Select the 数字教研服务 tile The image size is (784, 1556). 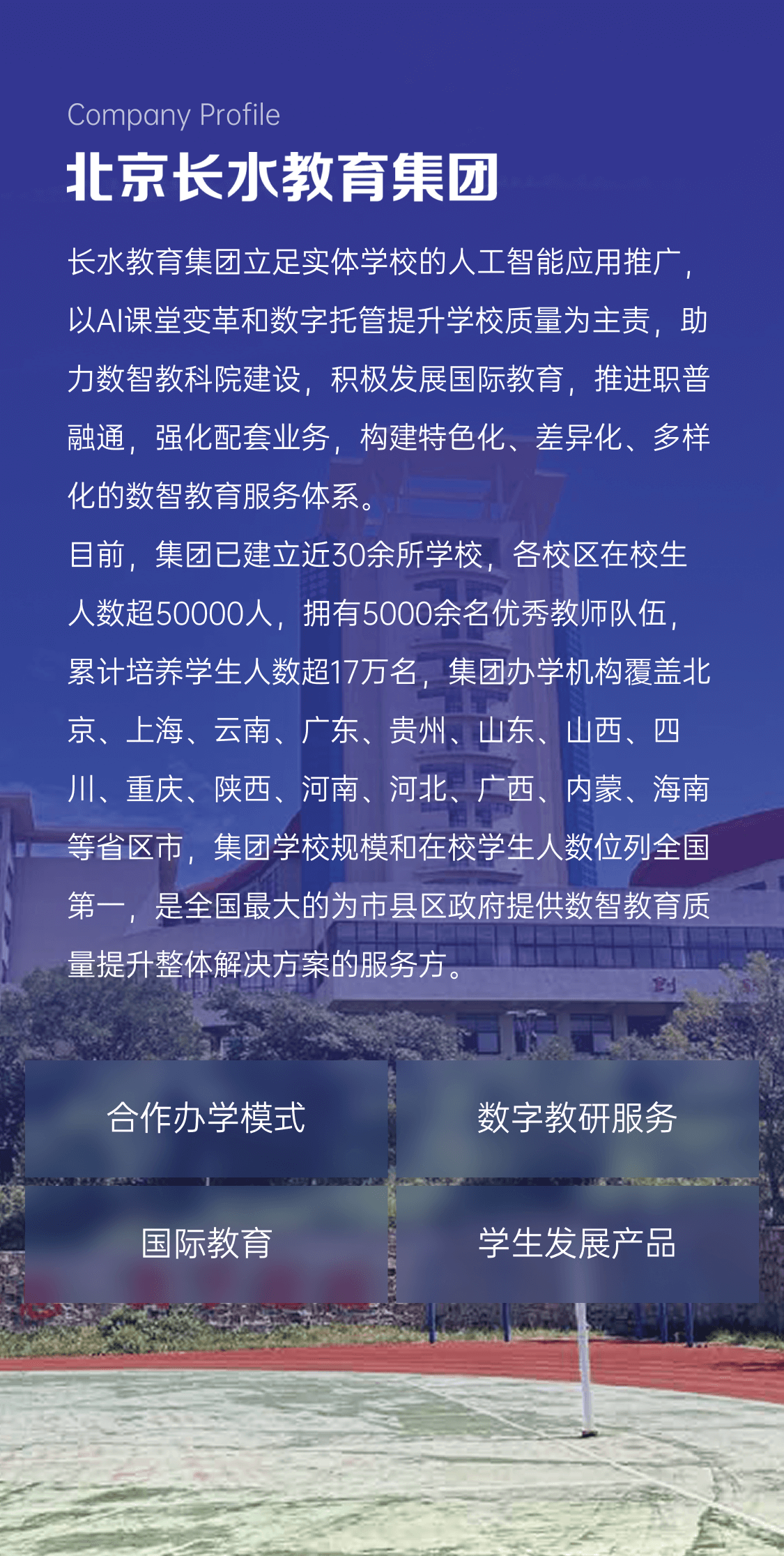[577, 1119]
